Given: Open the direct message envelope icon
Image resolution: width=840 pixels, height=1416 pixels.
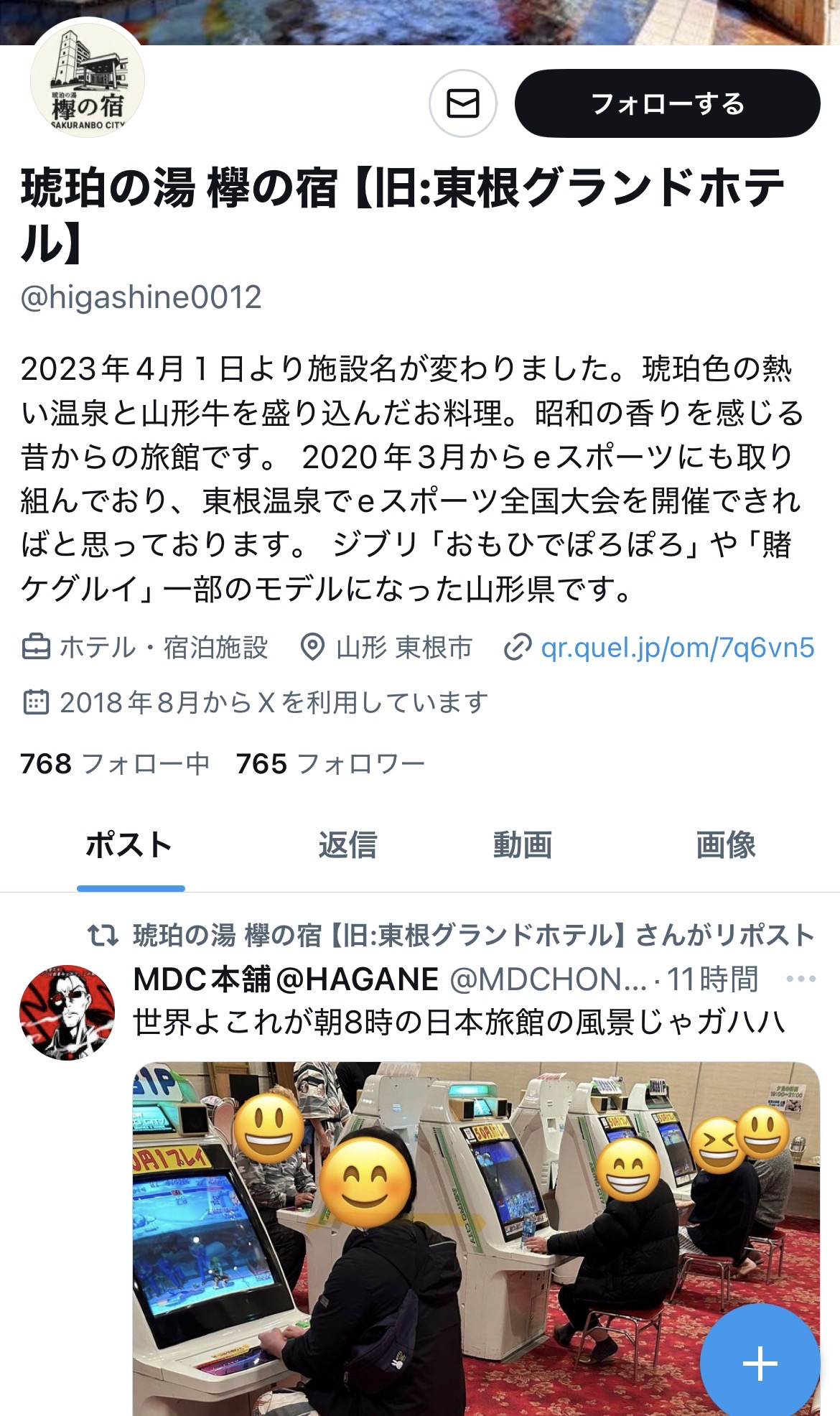Looking at the screenshot, I should (462, 103).
